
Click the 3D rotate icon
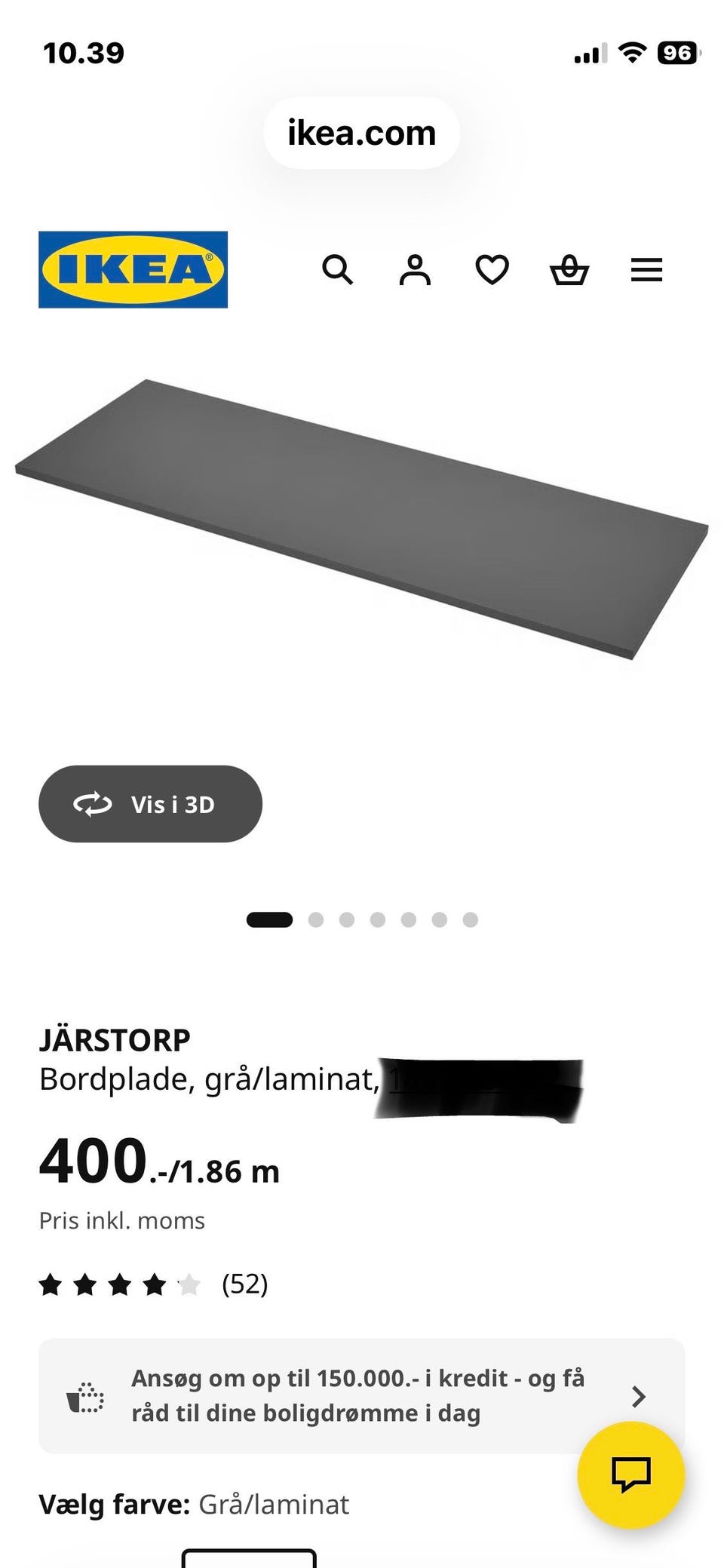(x=92, y=804)
